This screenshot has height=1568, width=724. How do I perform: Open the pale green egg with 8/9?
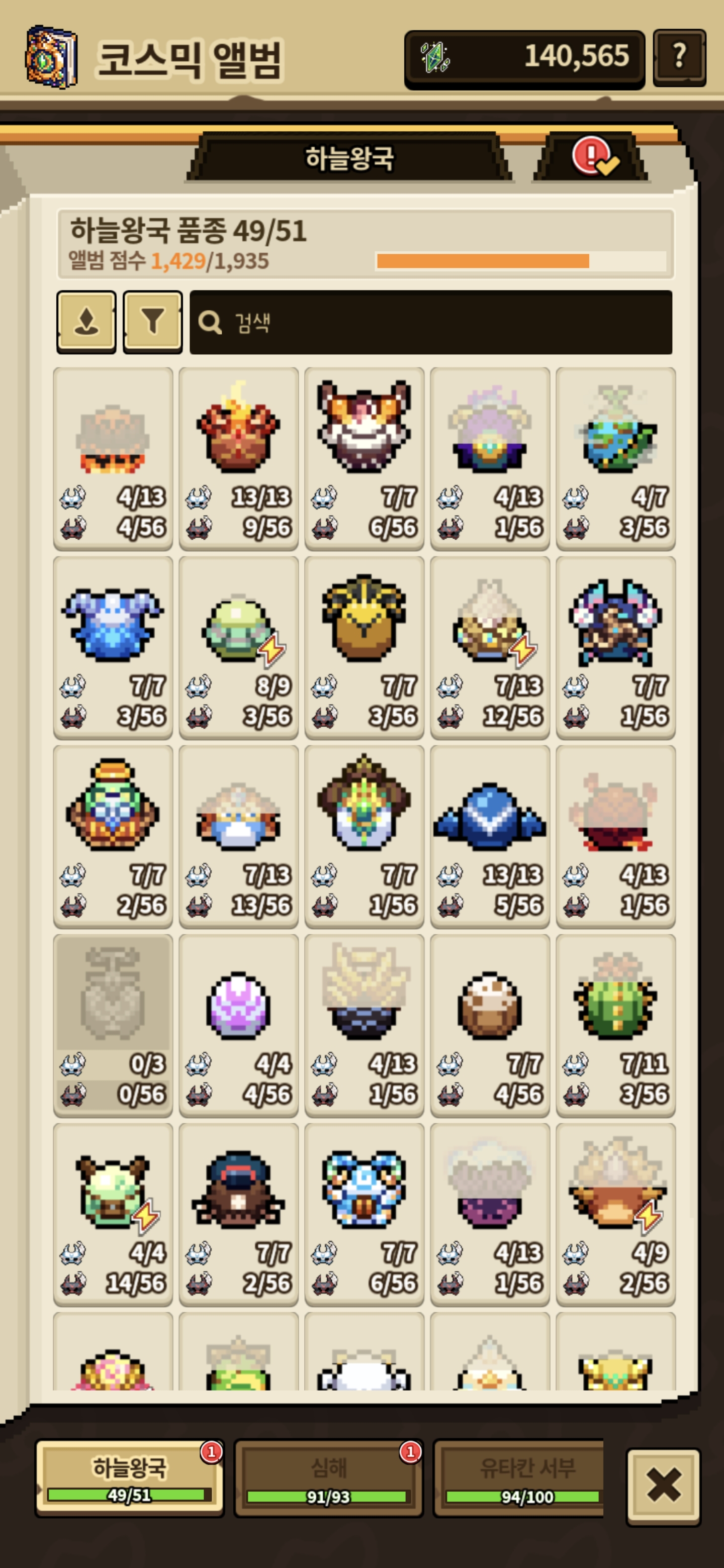[x=238, y=646]
